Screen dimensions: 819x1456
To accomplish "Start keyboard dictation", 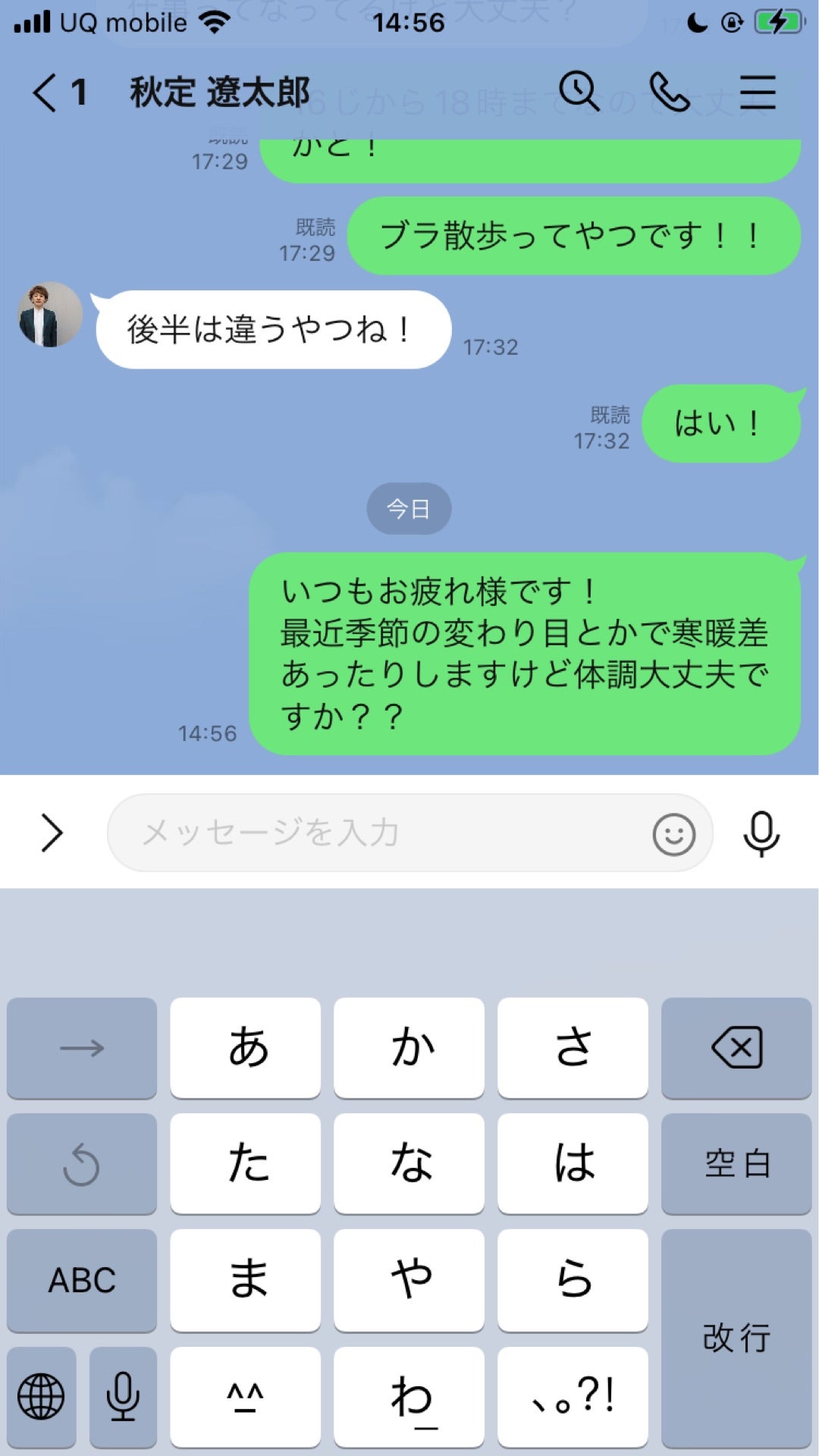I will click(x=123, y=1396).
